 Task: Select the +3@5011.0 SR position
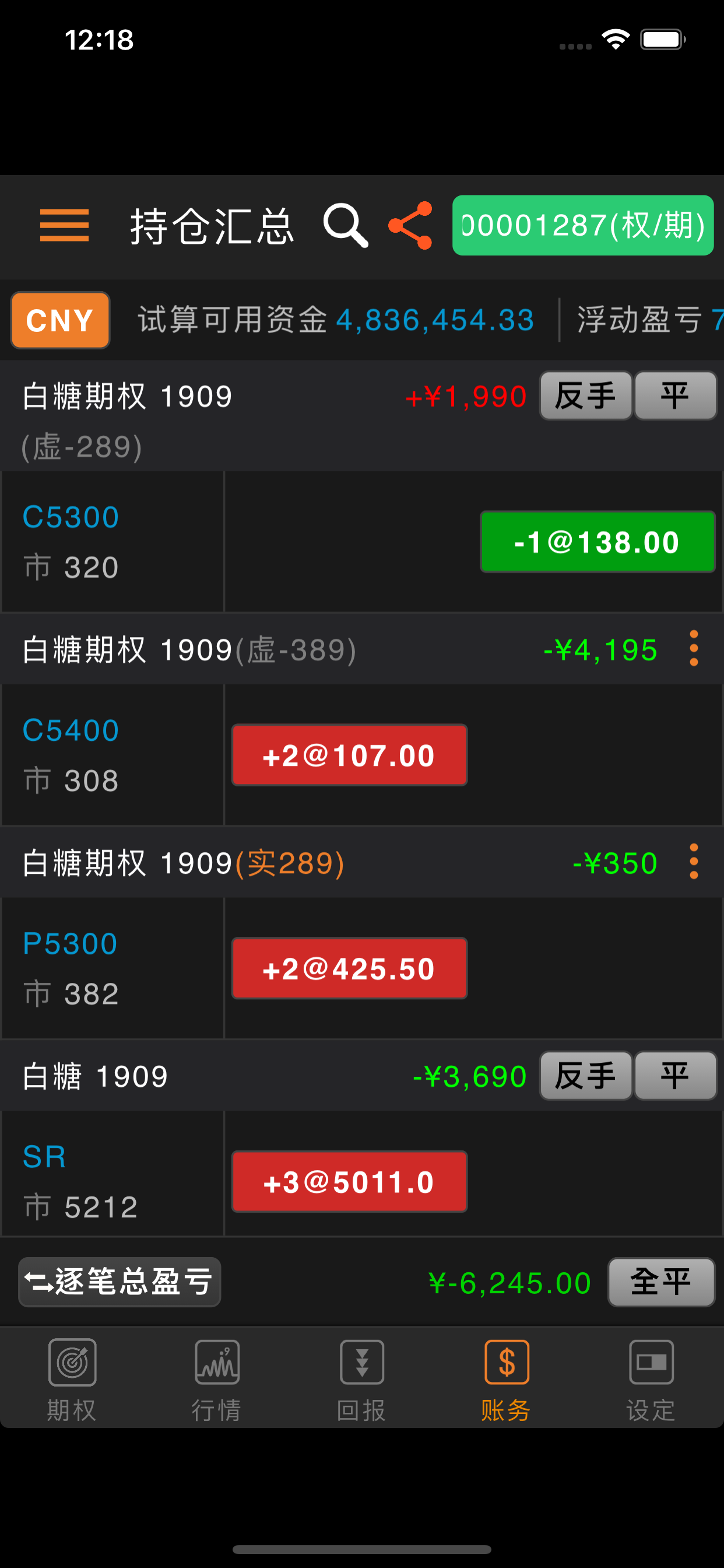tap(349, 1181)
